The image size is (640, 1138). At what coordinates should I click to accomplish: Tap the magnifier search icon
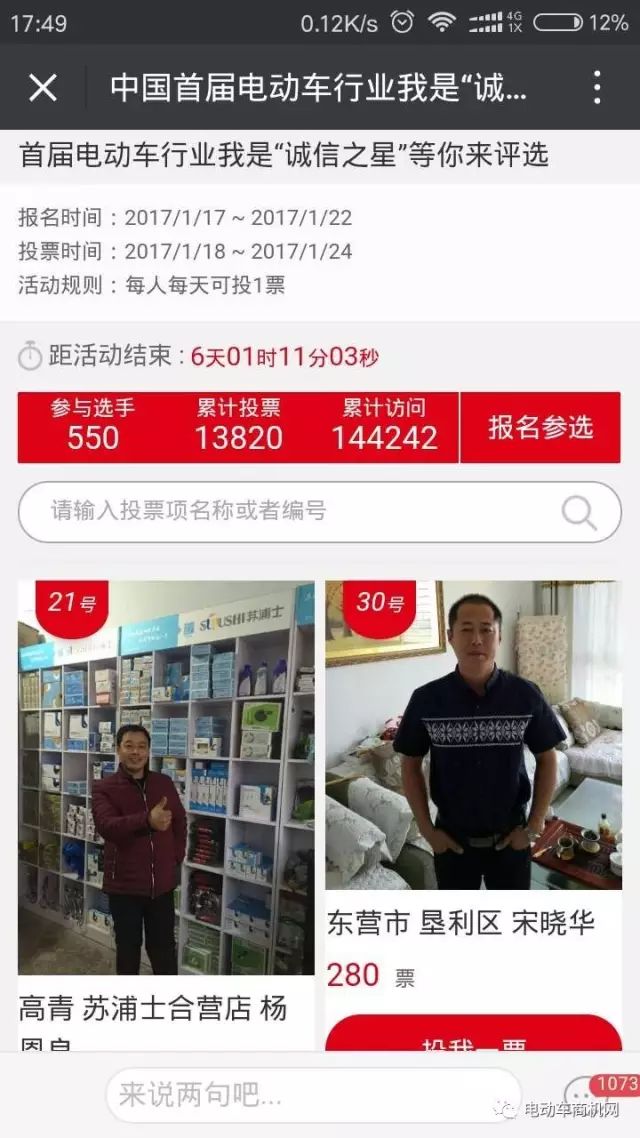point(579,512)
